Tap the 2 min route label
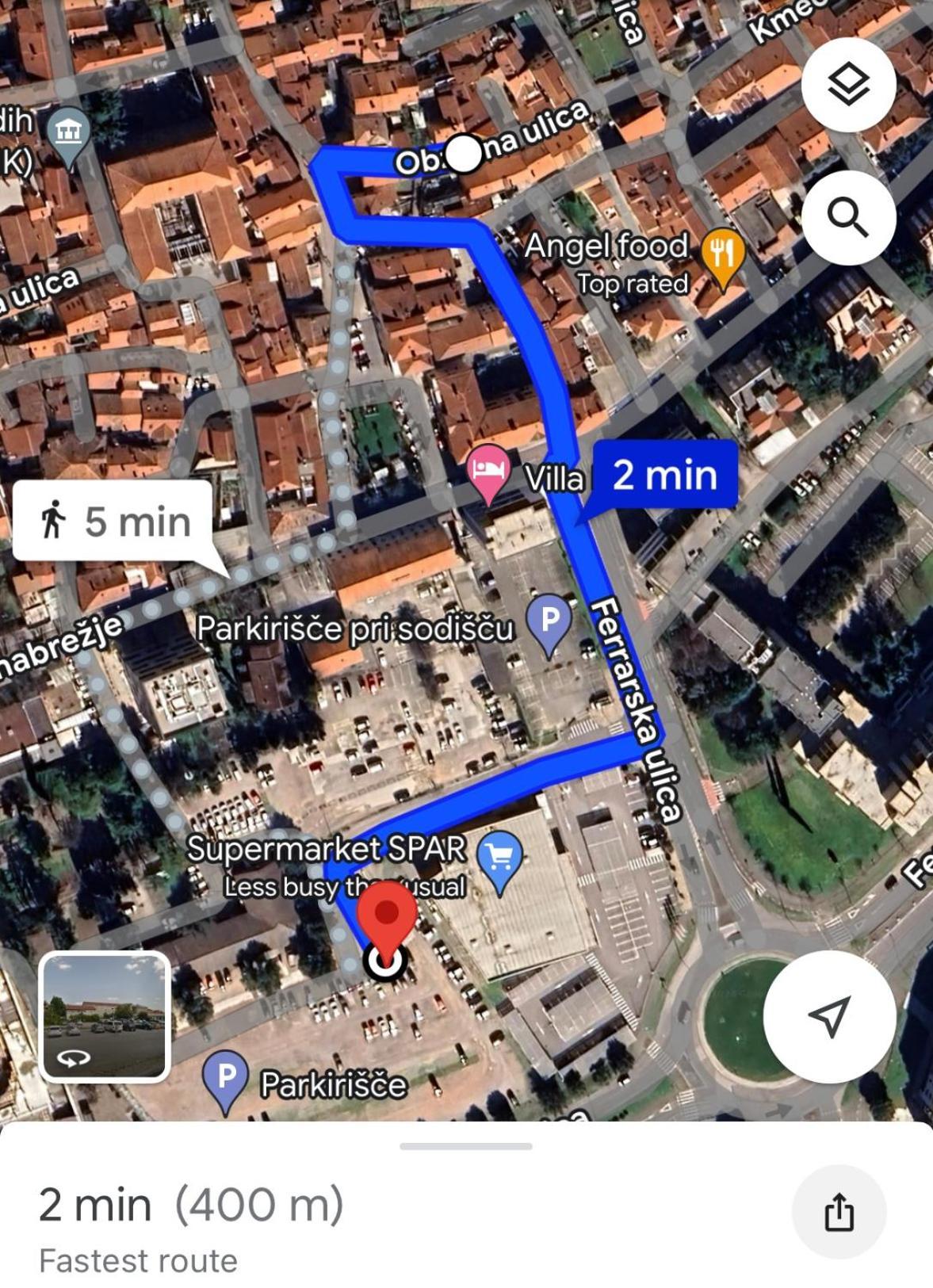This screenshot has height=1288, width=933. point(664,475)
